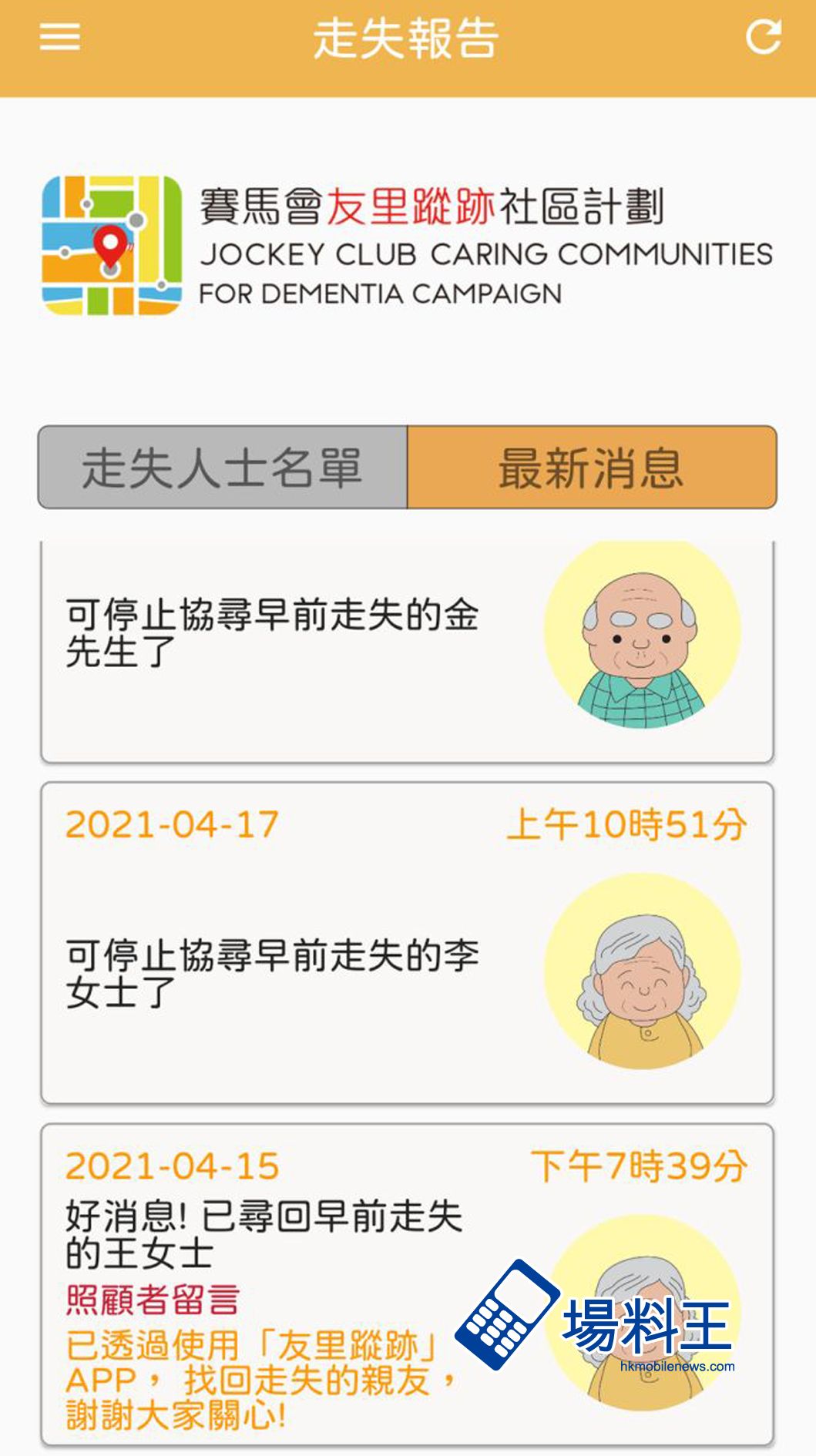
Task: Open the hamburger drawer menu
Action: (60, 37)
